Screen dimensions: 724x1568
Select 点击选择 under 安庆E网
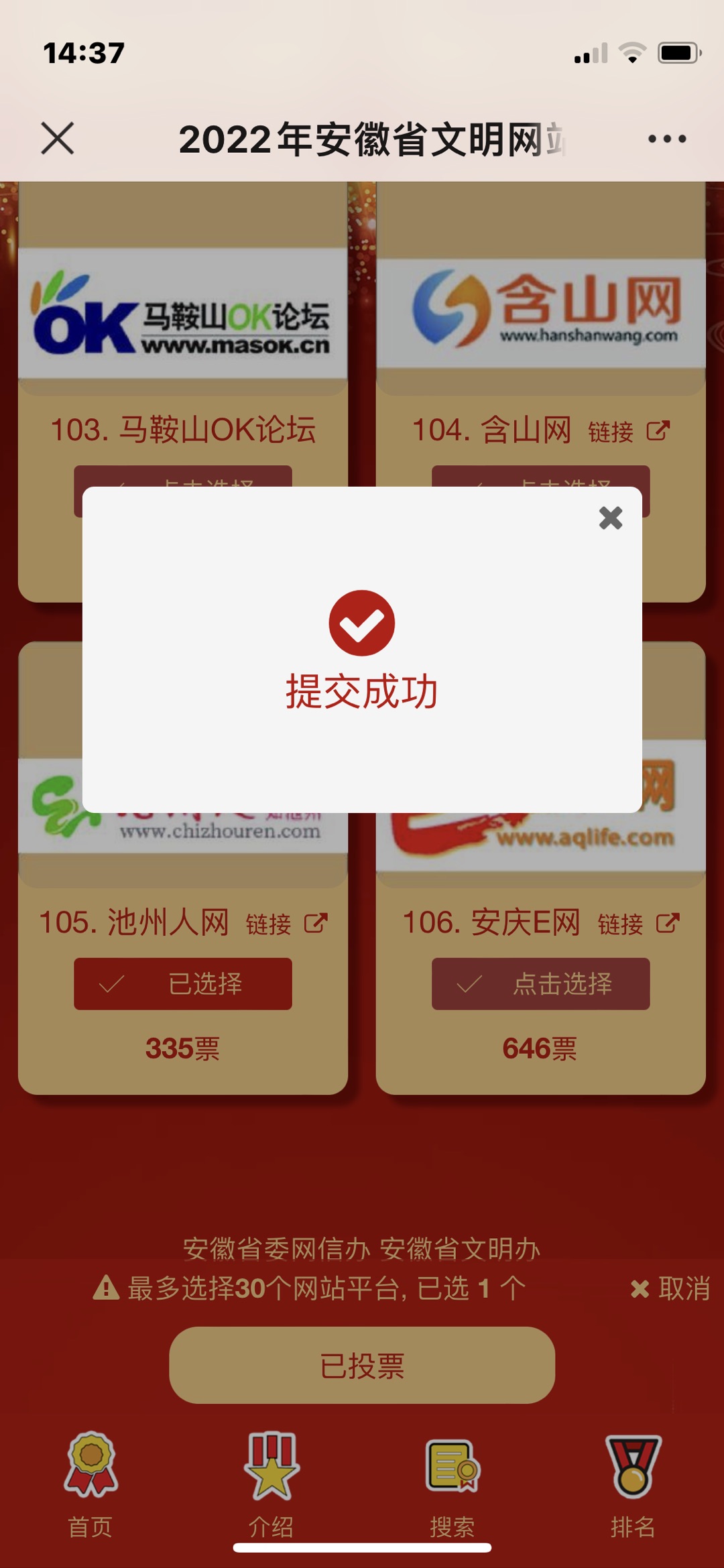coord(540,983)
